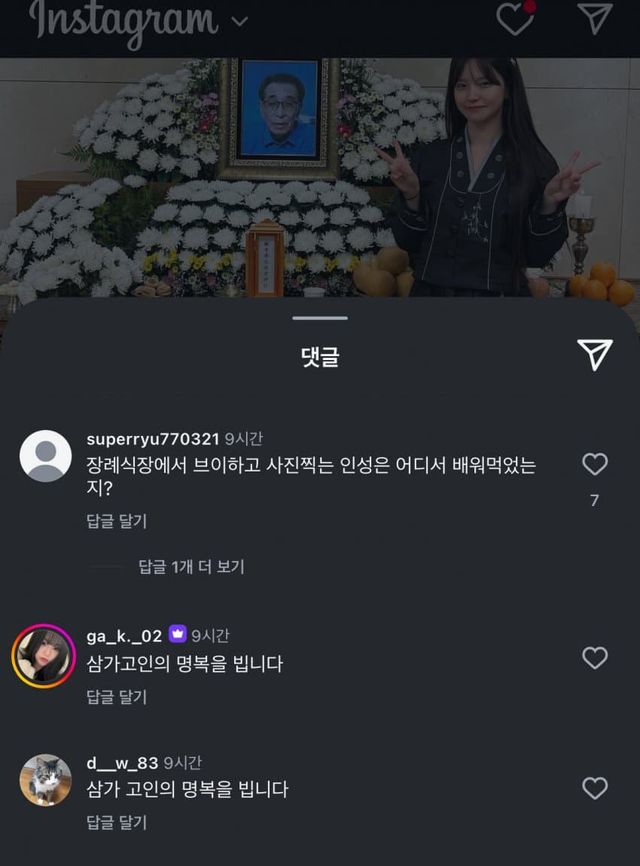Reply to d__w_83's comment
The height and width of the screenshot is (866, 640).
coord(116,823)
